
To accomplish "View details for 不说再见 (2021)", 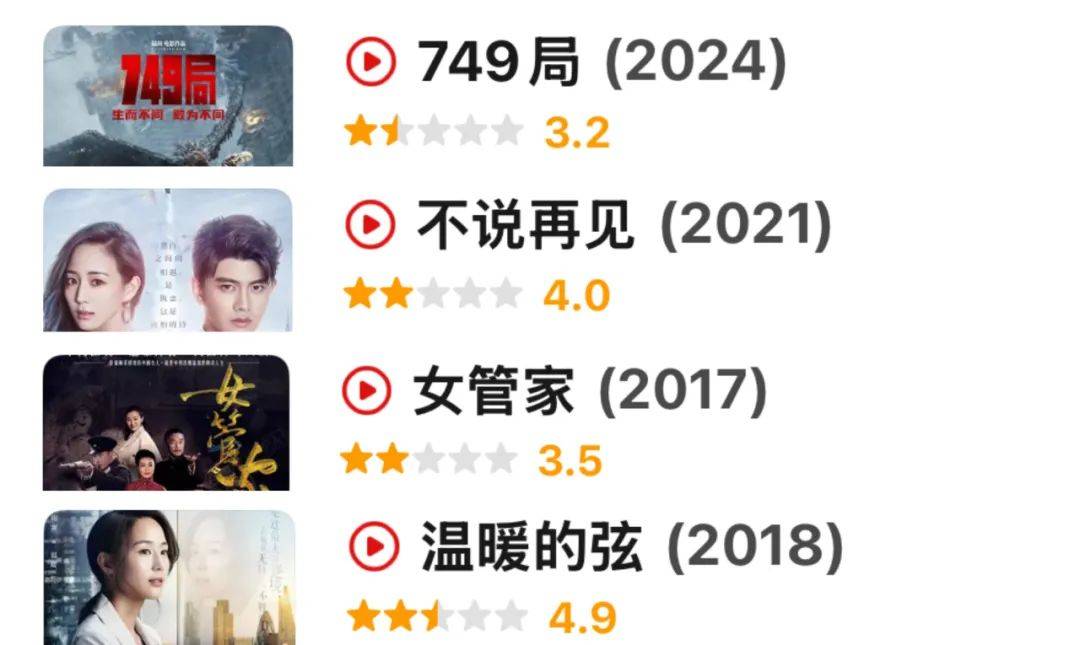I will [x=623, y=228].
